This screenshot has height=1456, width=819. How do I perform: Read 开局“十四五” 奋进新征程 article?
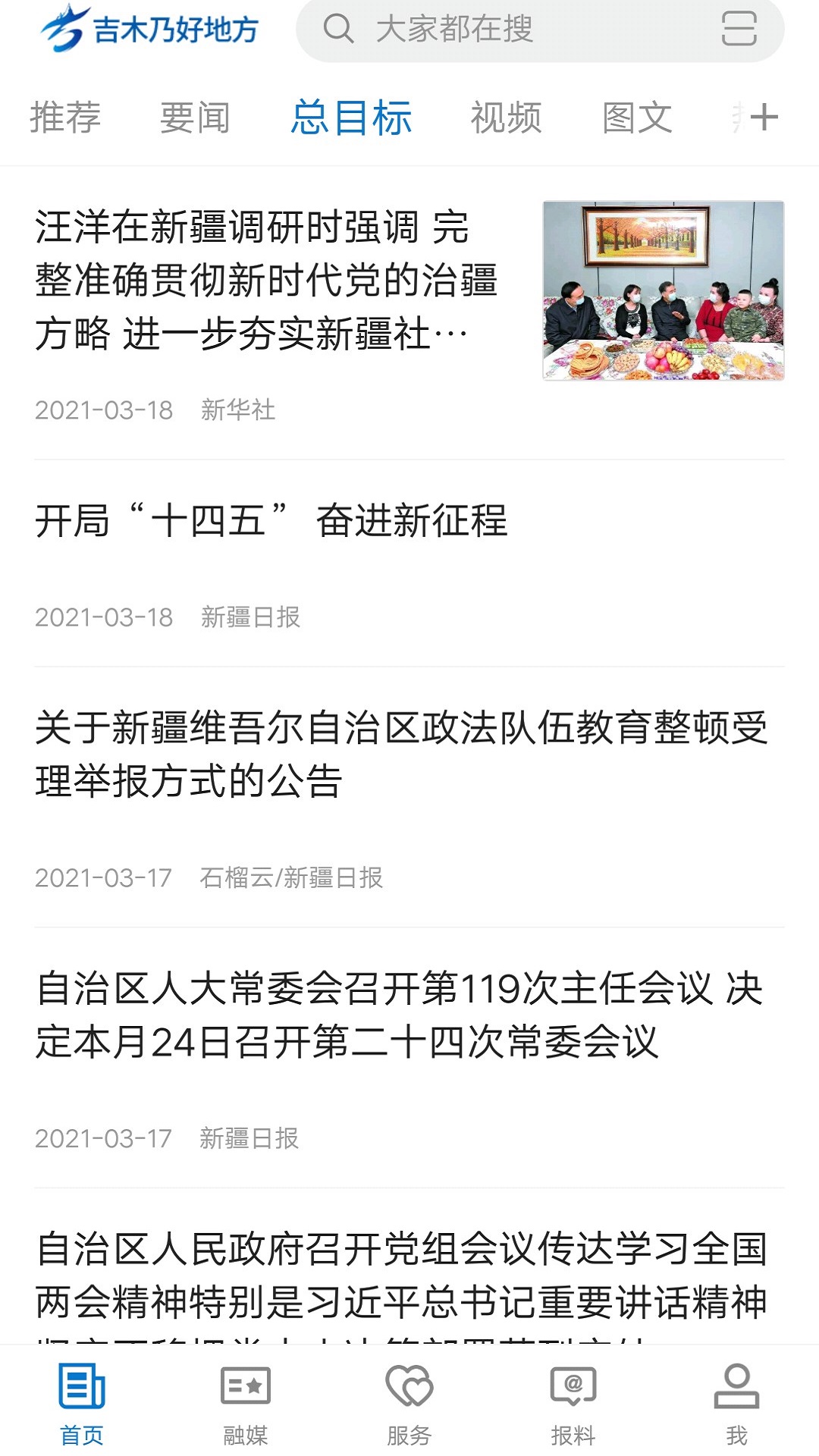(x=271, y=522)
